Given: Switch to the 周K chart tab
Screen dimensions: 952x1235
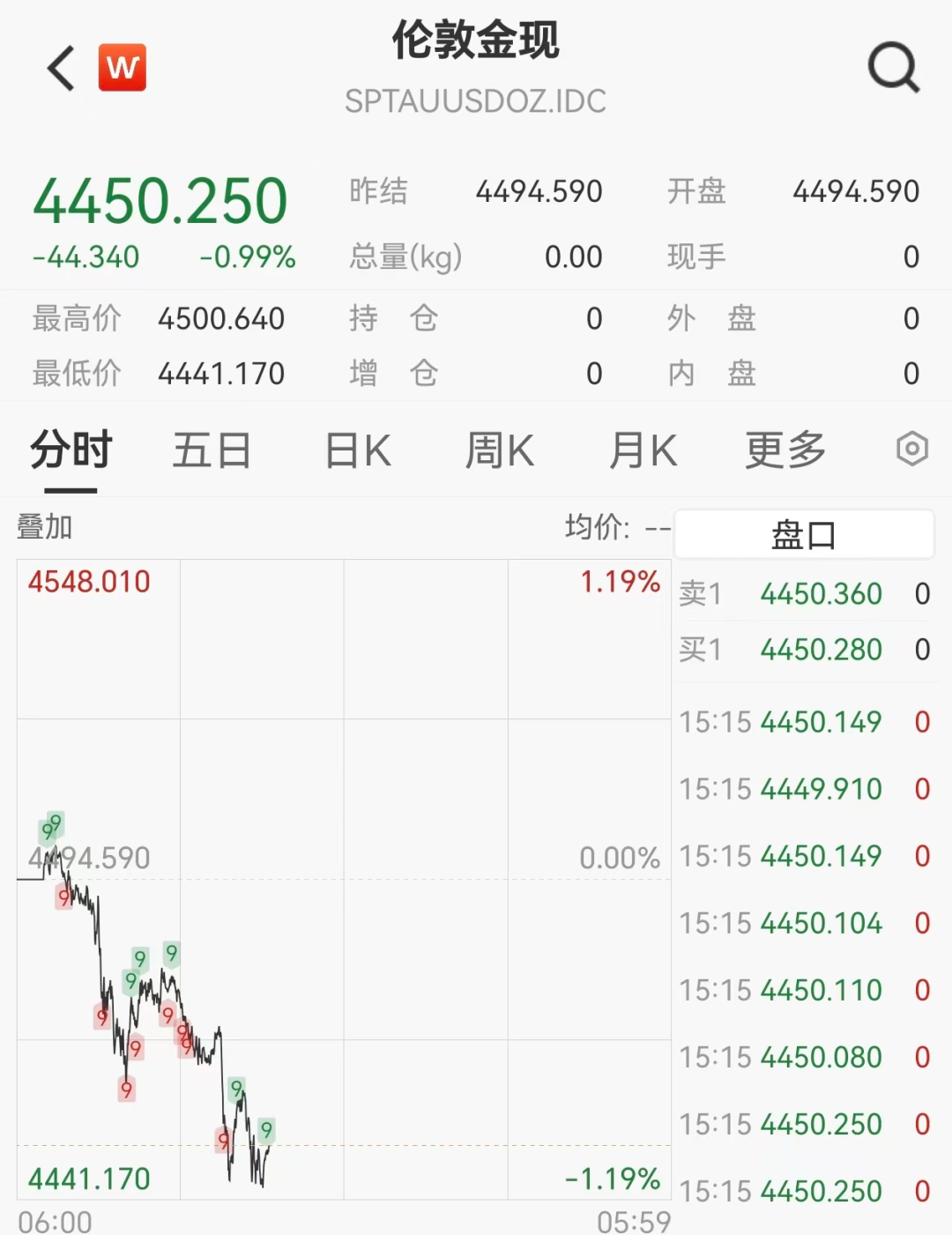Looking at the screenshot, I should [x=500, y=450].
